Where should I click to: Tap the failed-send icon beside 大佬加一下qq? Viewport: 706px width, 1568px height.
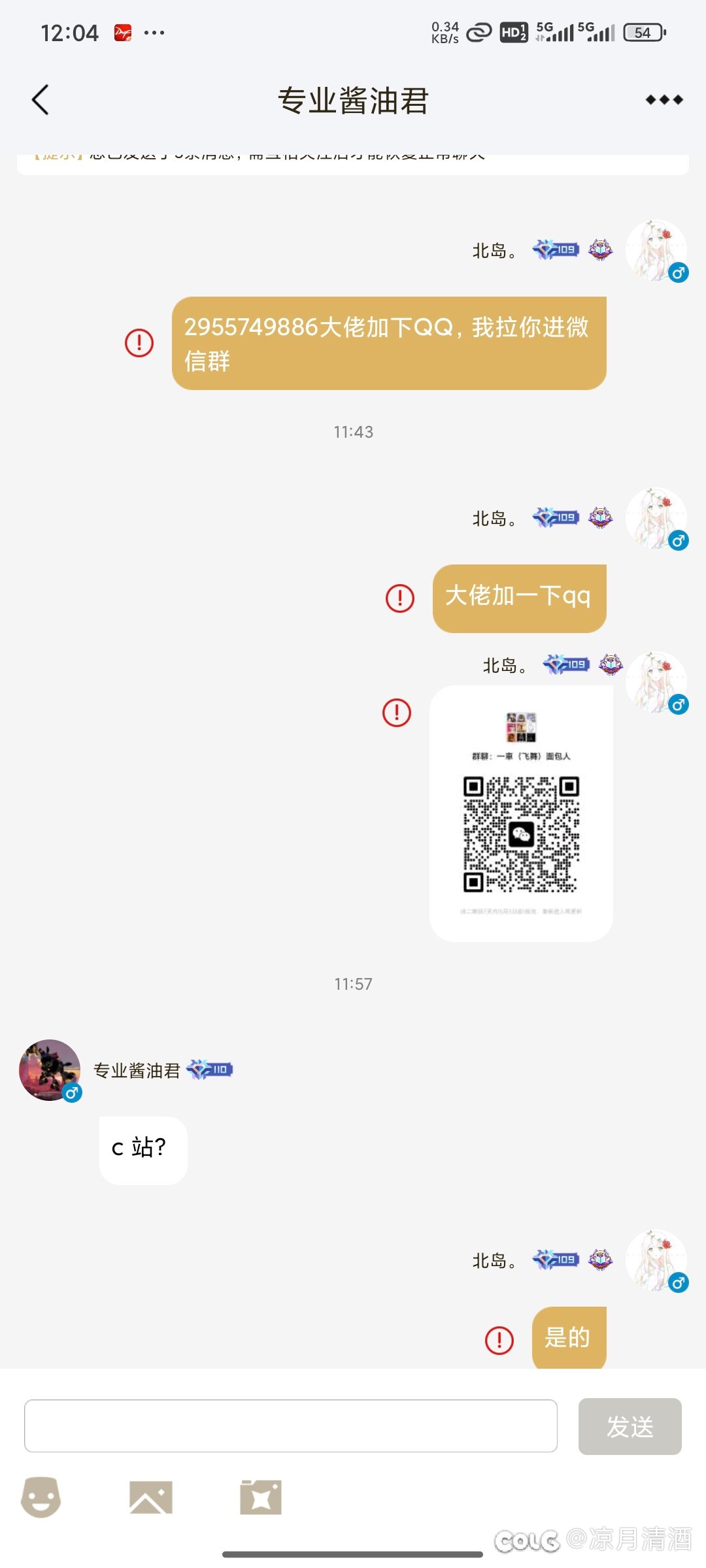[400, 598]
